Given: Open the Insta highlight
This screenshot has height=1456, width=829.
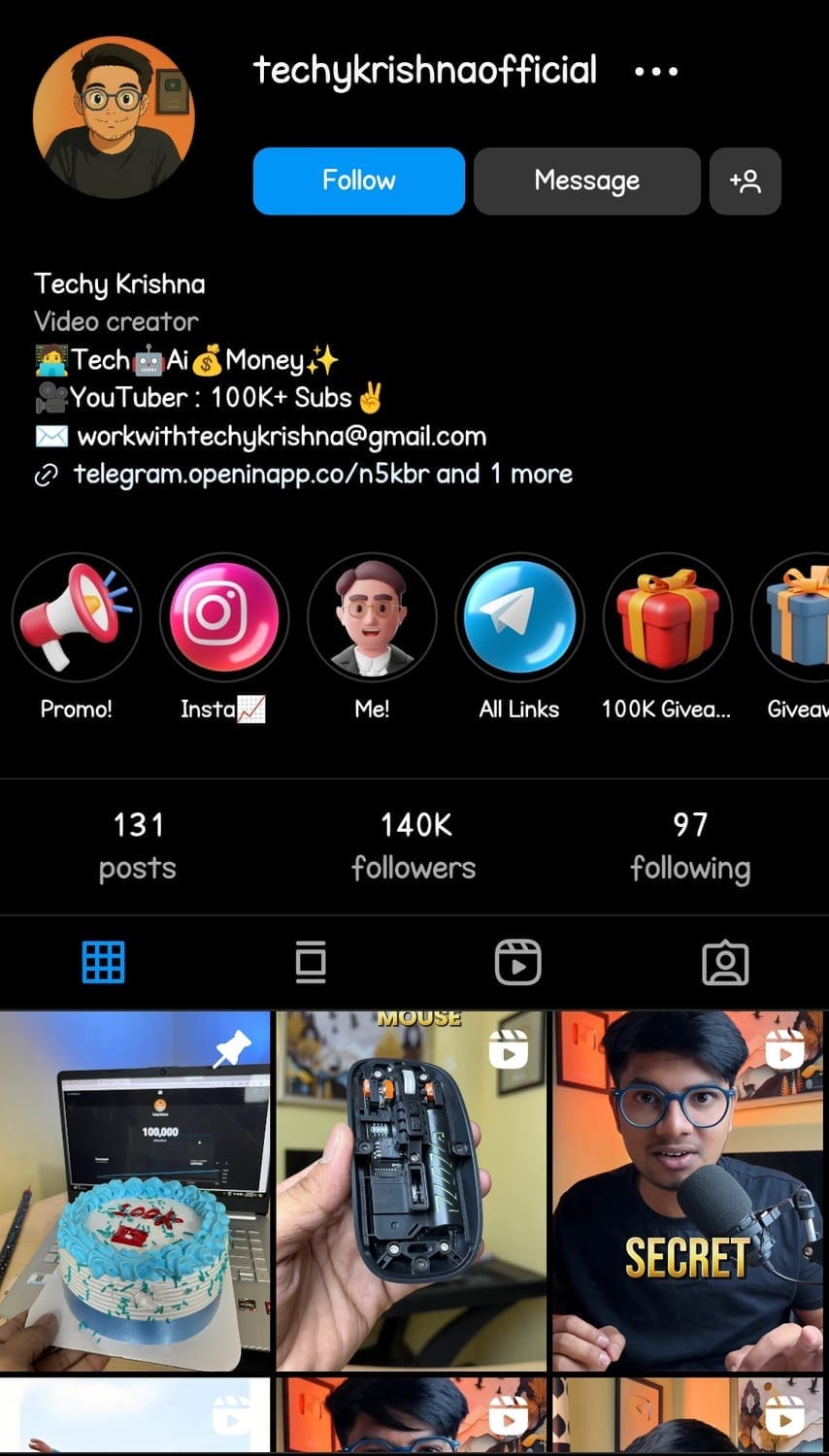Looking at the screenshot, I should [x=223, y=618].
